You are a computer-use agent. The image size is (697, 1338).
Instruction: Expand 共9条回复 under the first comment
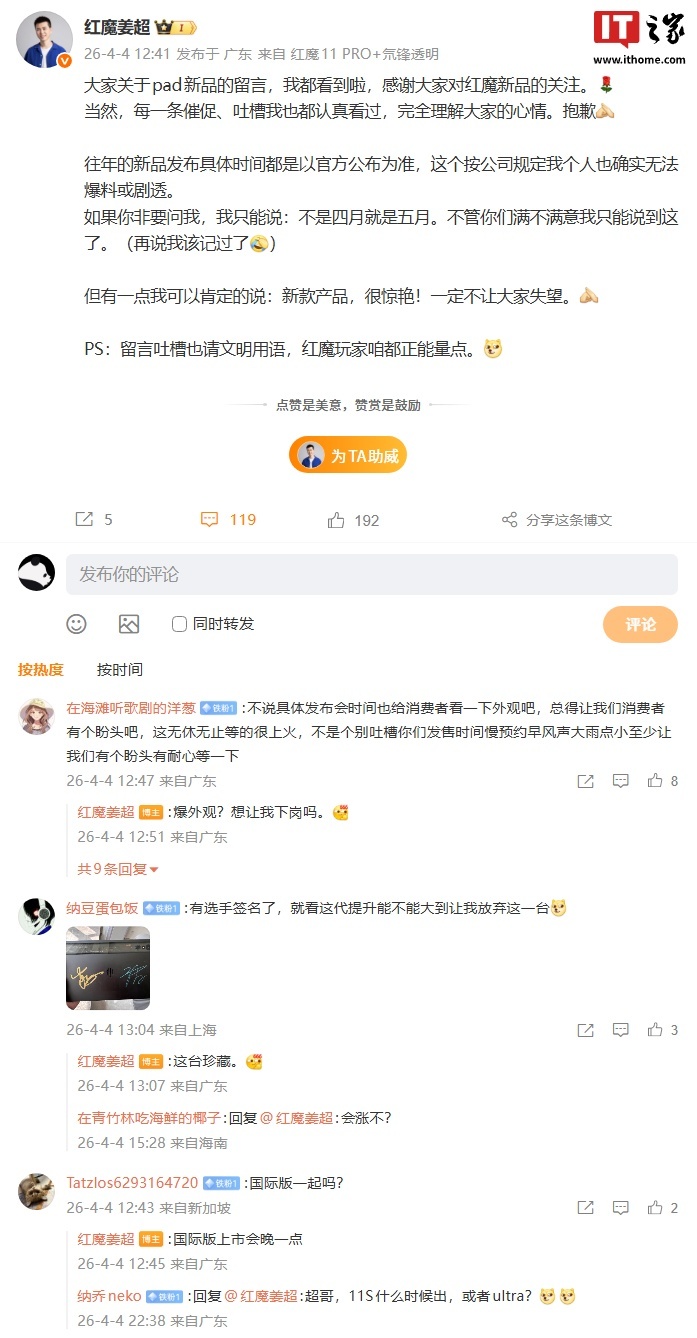click(117, 869)
